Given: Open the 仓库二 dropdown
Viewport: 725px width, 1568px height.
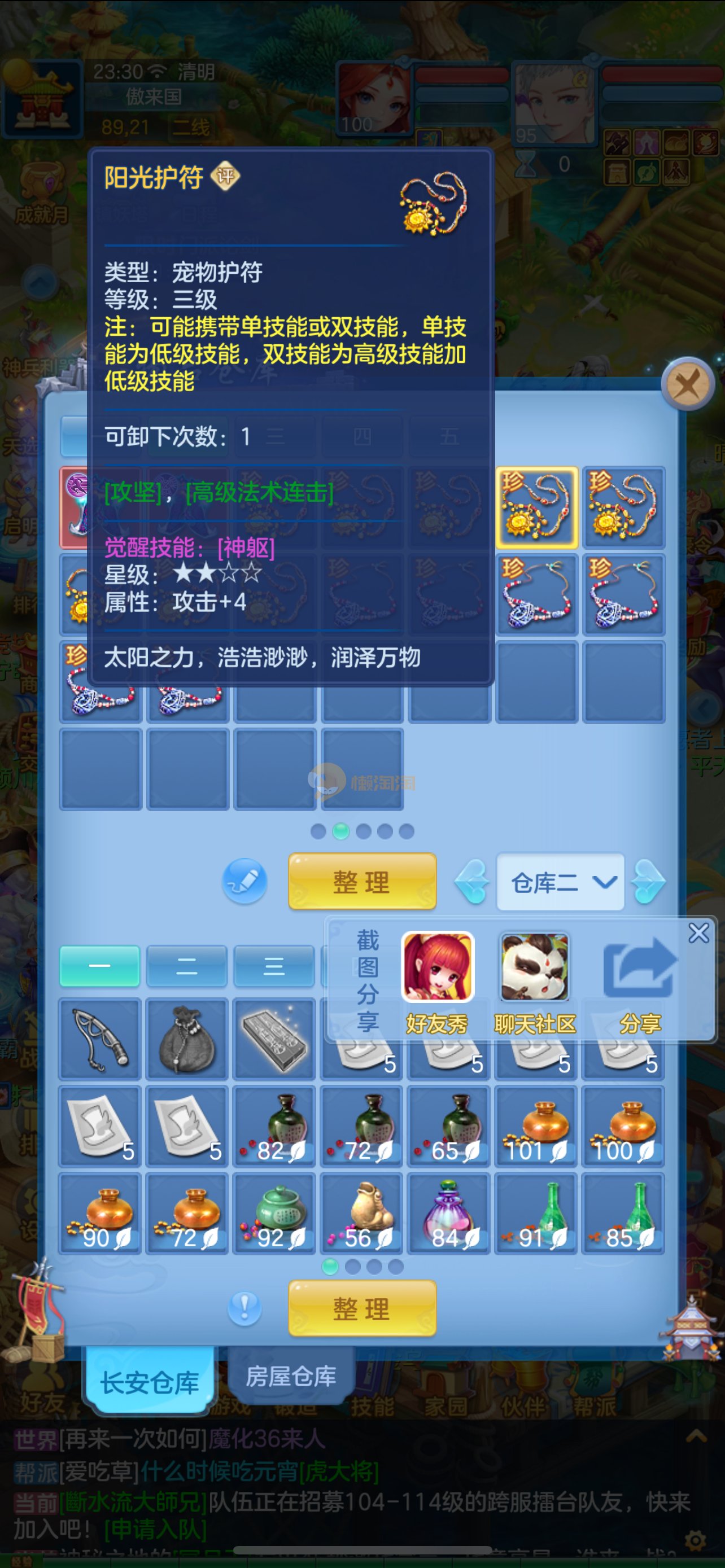Looking at the screenshot, I should tap(560, 882).
